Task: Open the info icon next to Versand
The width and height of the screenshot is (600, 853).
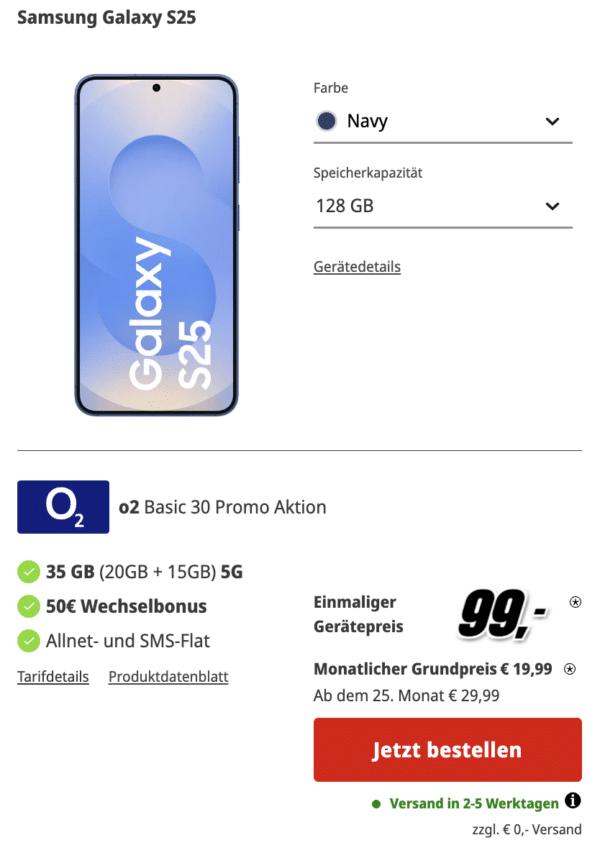Action: (573, 801)
